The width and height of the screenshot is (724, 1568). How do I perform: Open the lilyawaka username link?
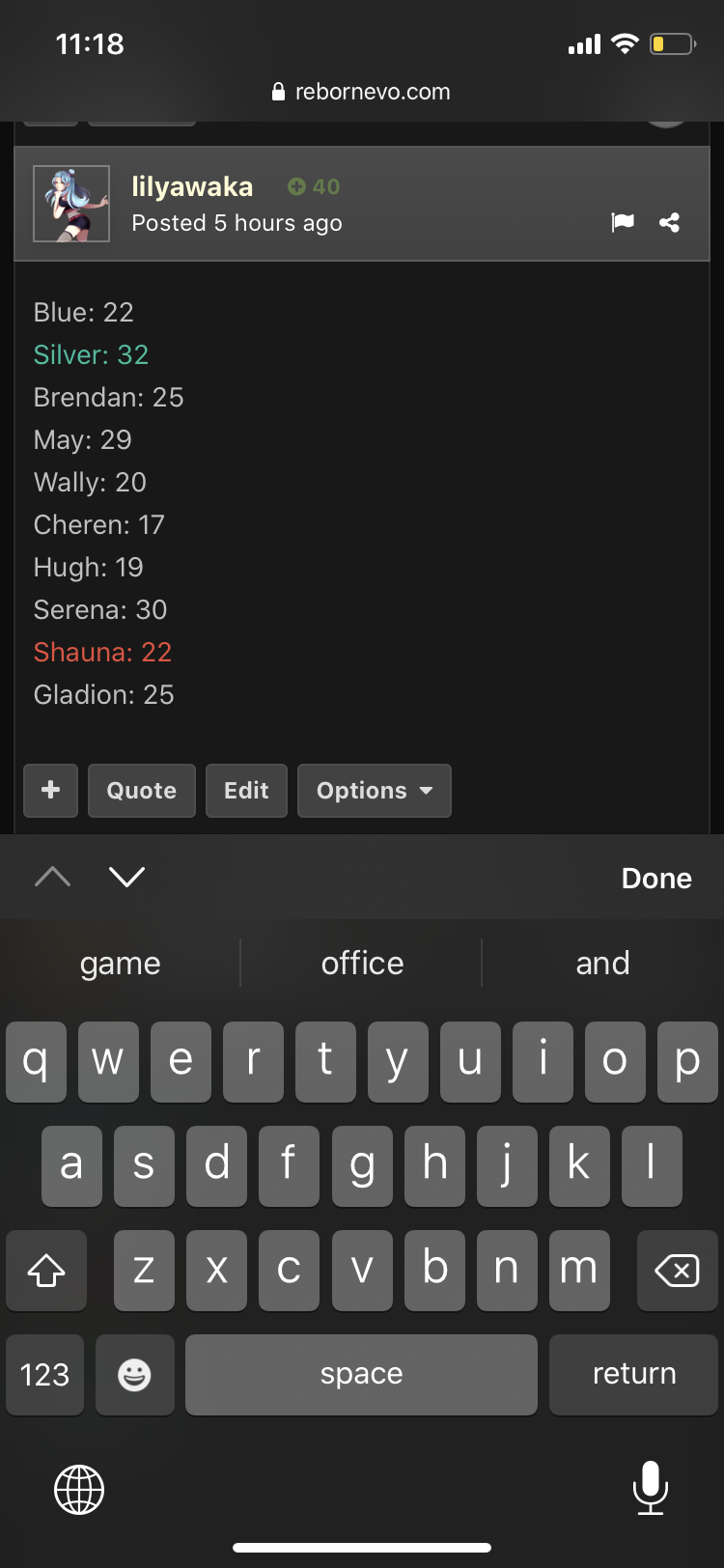tap(192, 186)
